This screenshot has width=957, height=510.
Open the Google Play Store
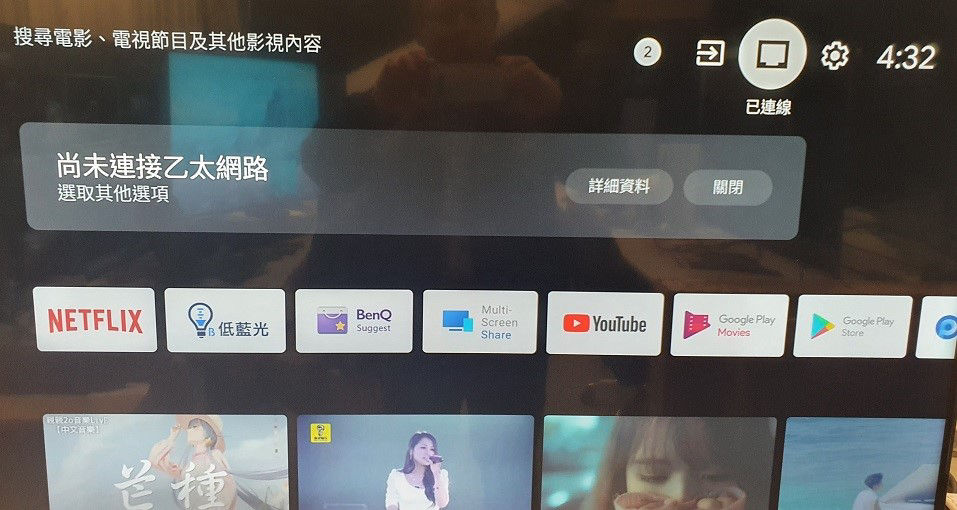click(x=852, y=326)
